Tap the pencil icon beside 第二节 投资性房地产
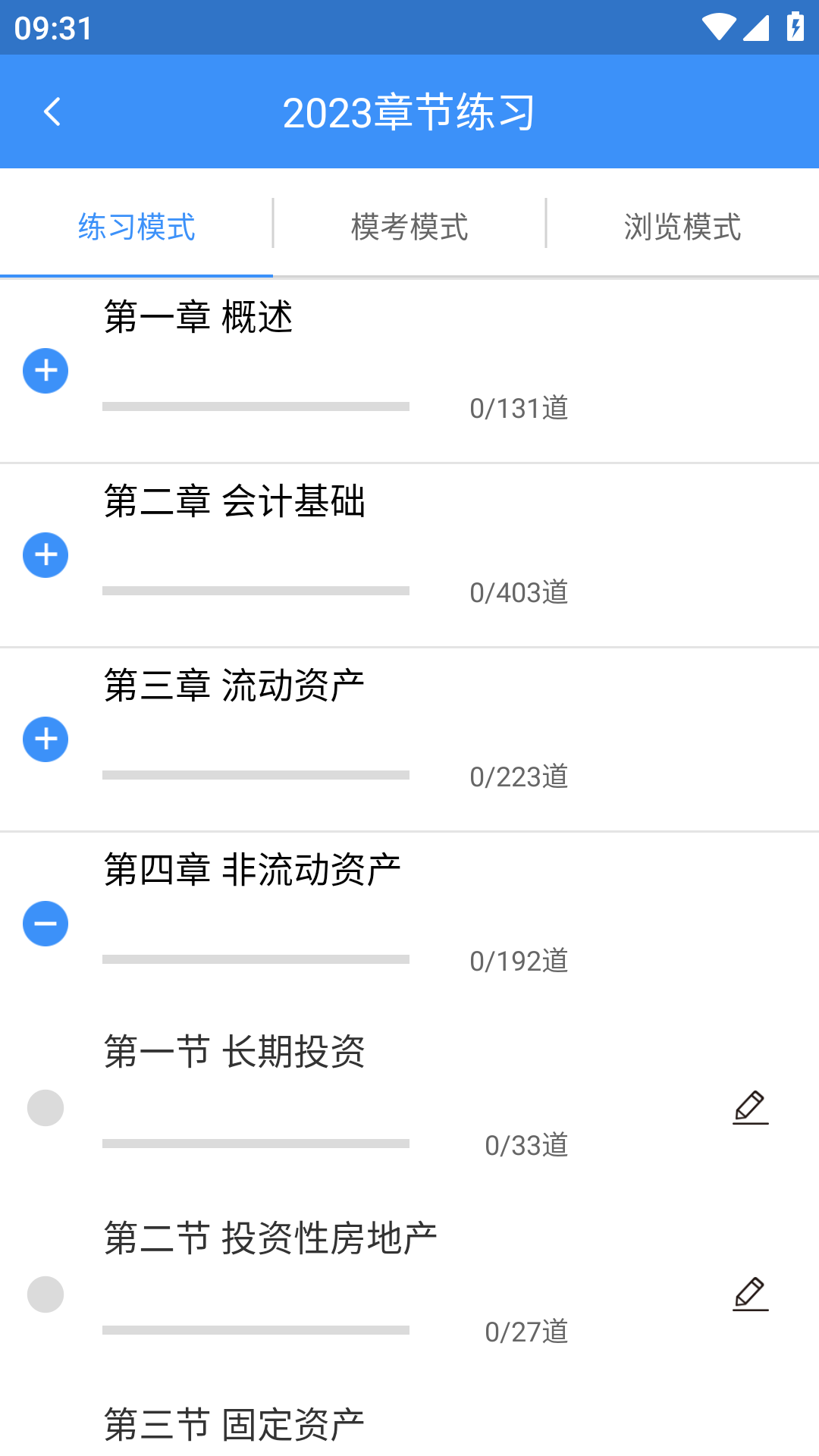The height and width of the screenshot is (1456, 819). tap(749, 1293)
